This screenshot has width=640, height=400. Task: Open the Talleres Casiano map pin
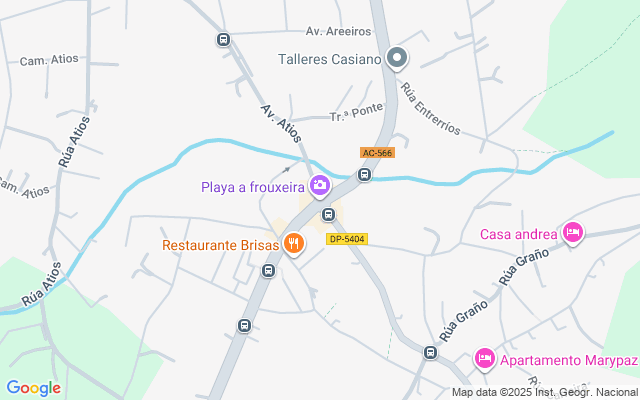pos(397,59)
